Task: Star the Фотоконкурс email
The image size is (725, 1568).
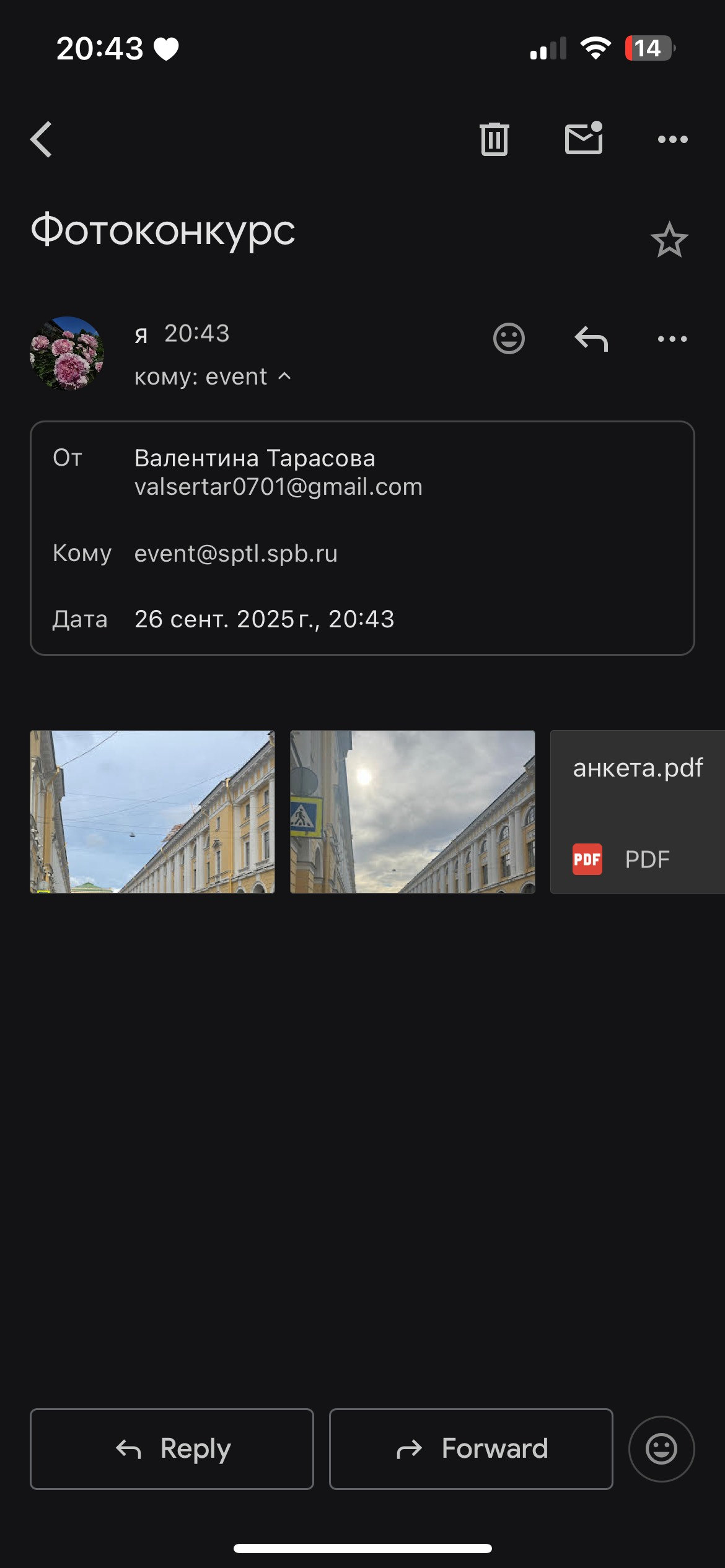Action: pyautogui.click(x=669, y=240)
